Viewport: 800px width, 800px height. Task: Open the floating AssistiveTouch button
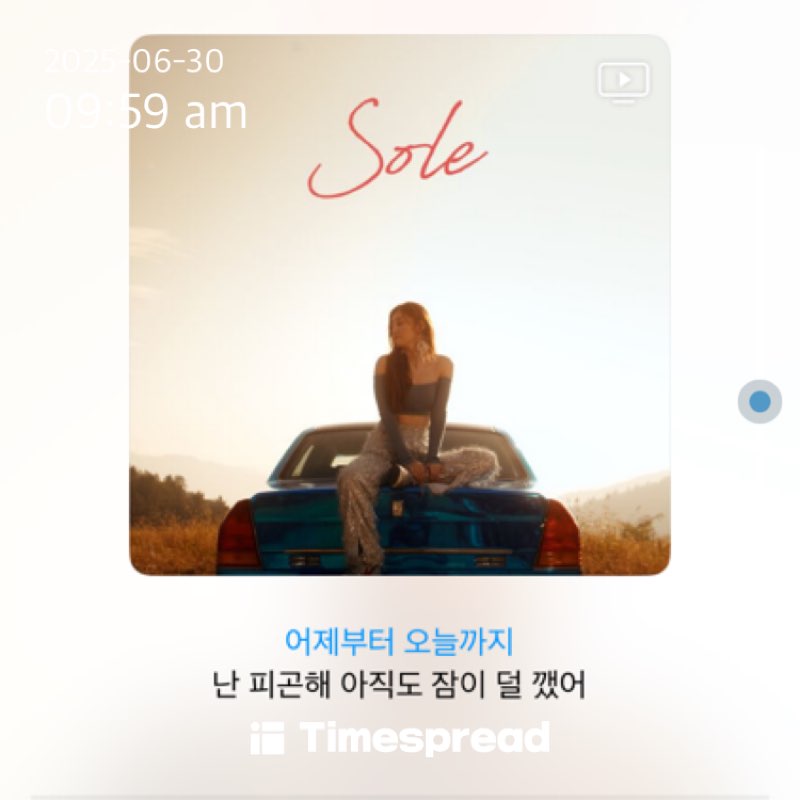click(759, 402)
